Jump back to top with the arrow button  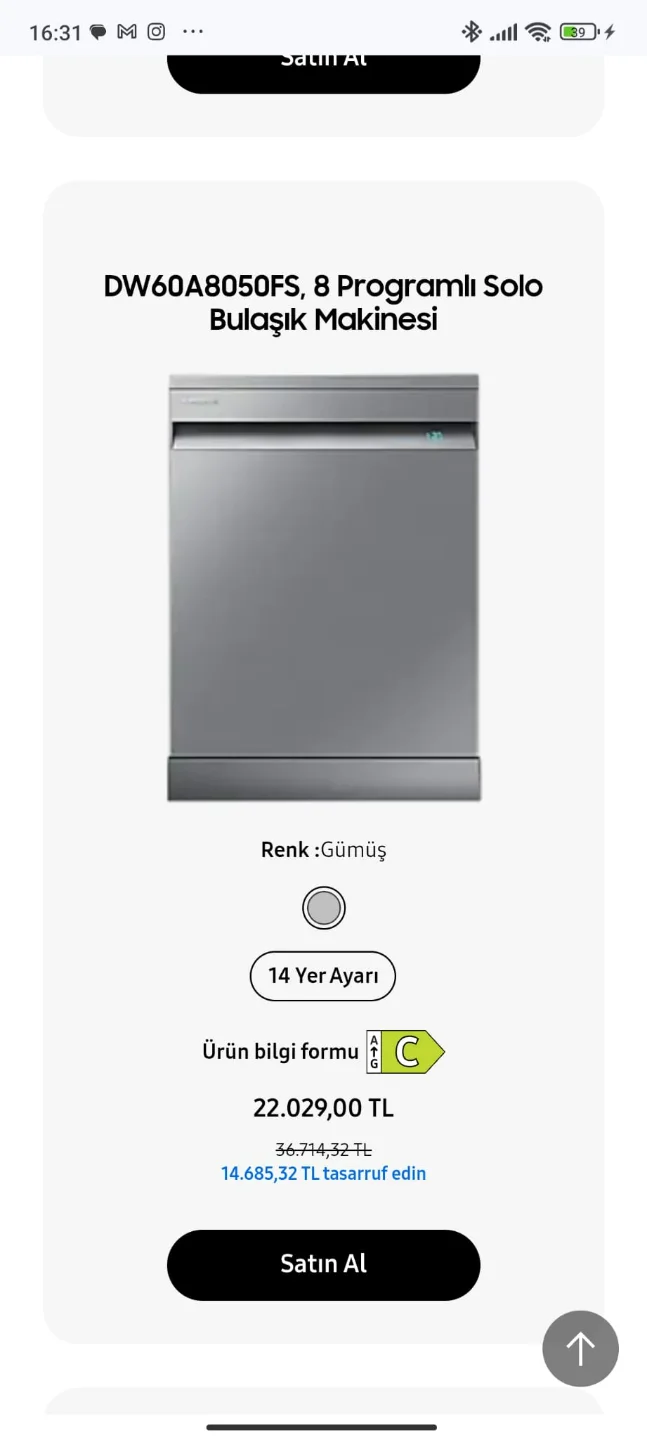580,1348
